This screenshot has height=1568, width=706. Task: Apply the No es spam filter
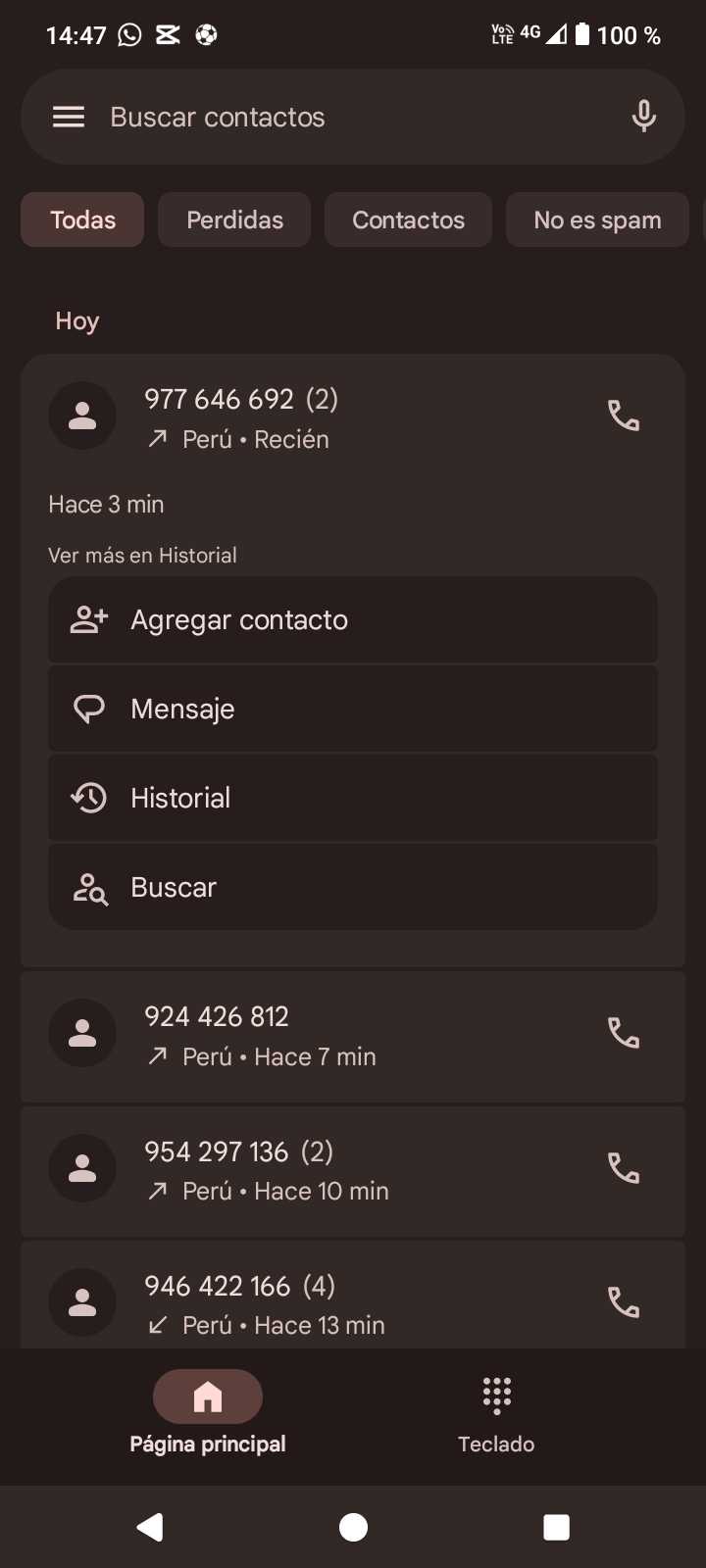[x=597, y=220]
